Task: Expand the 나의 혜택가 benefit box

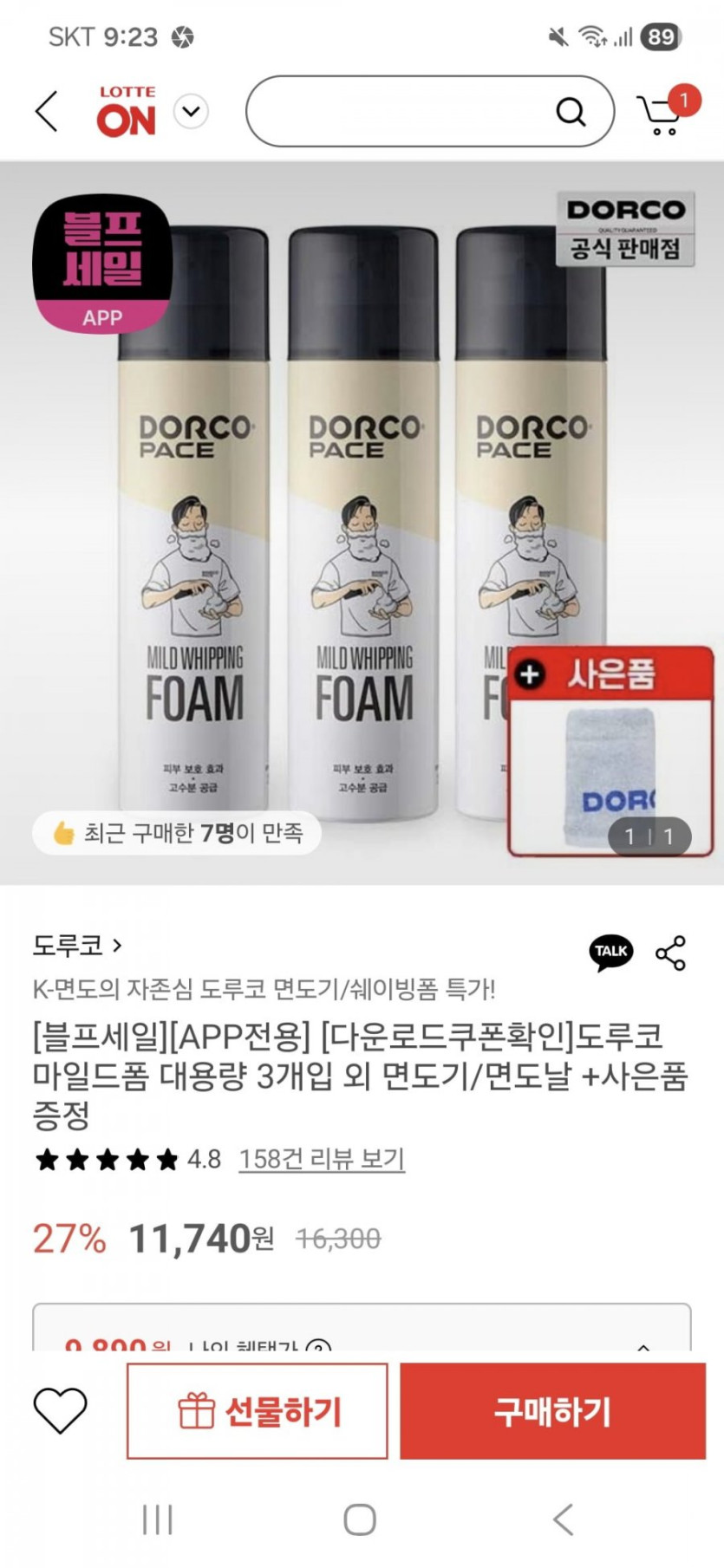Action: (x=643, y=1343)
